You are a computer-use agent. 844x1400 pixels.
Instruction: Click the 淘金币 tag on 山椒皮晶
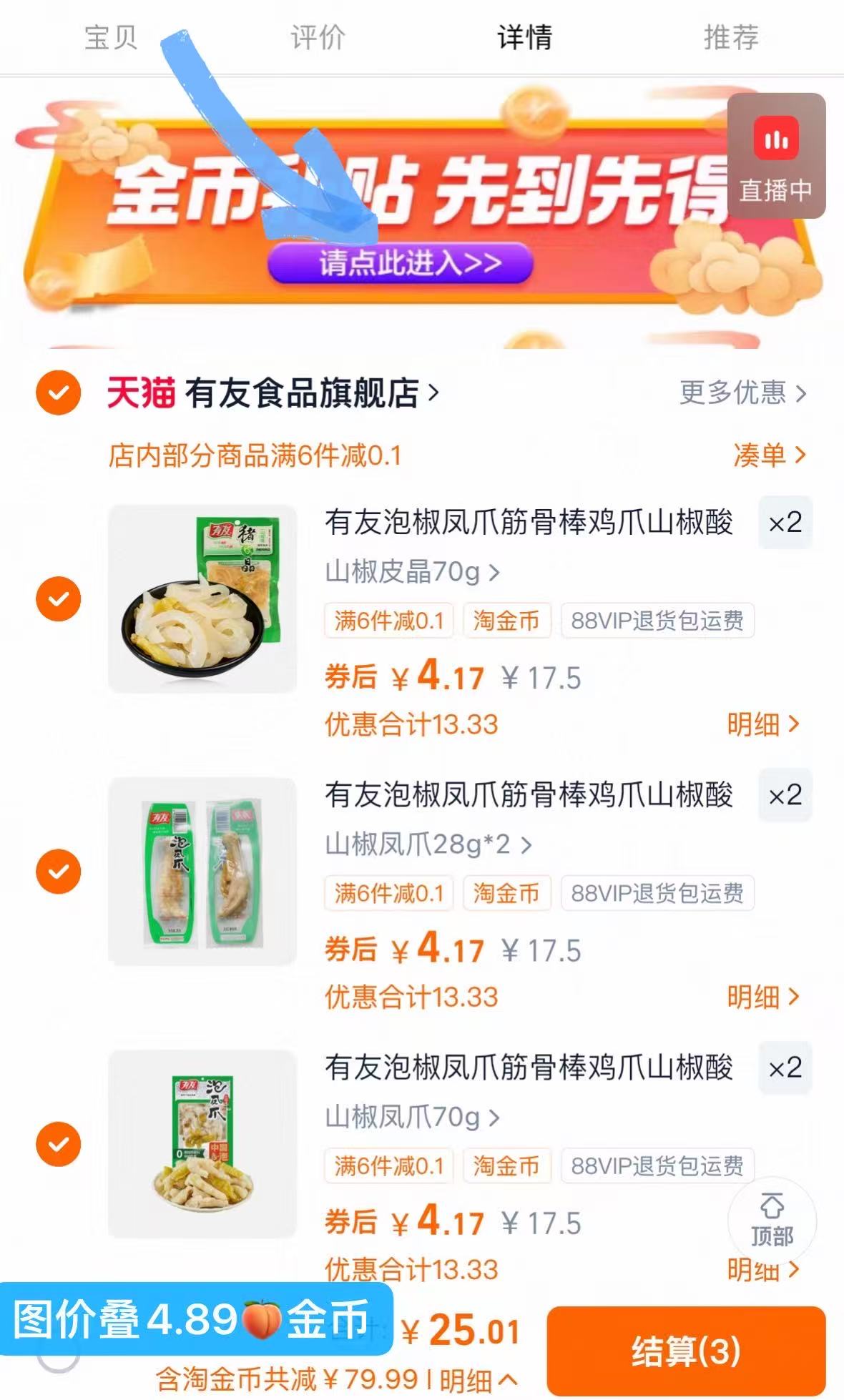tap(507, 621)
